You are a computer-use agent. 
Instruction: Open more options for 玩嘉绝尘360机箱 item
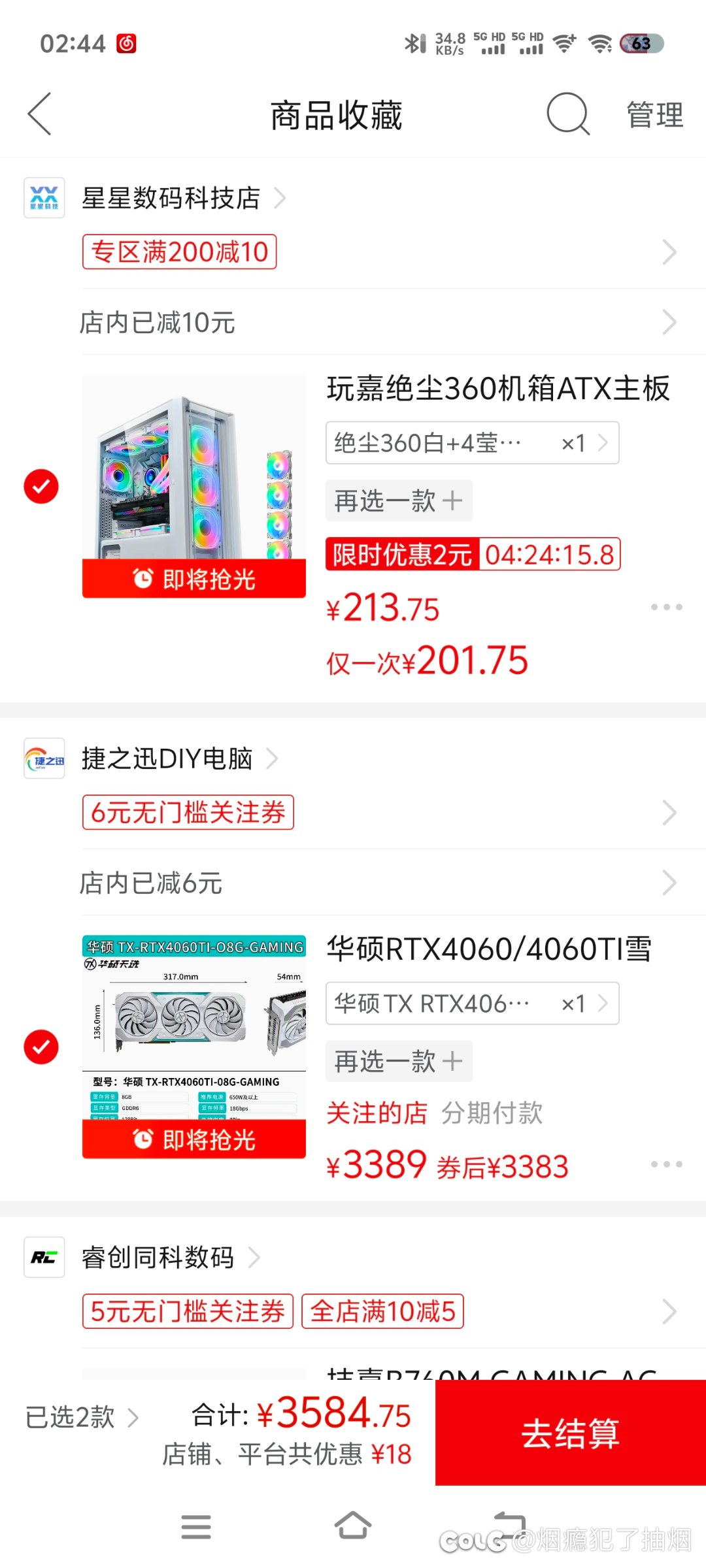[x=666, y=607]
